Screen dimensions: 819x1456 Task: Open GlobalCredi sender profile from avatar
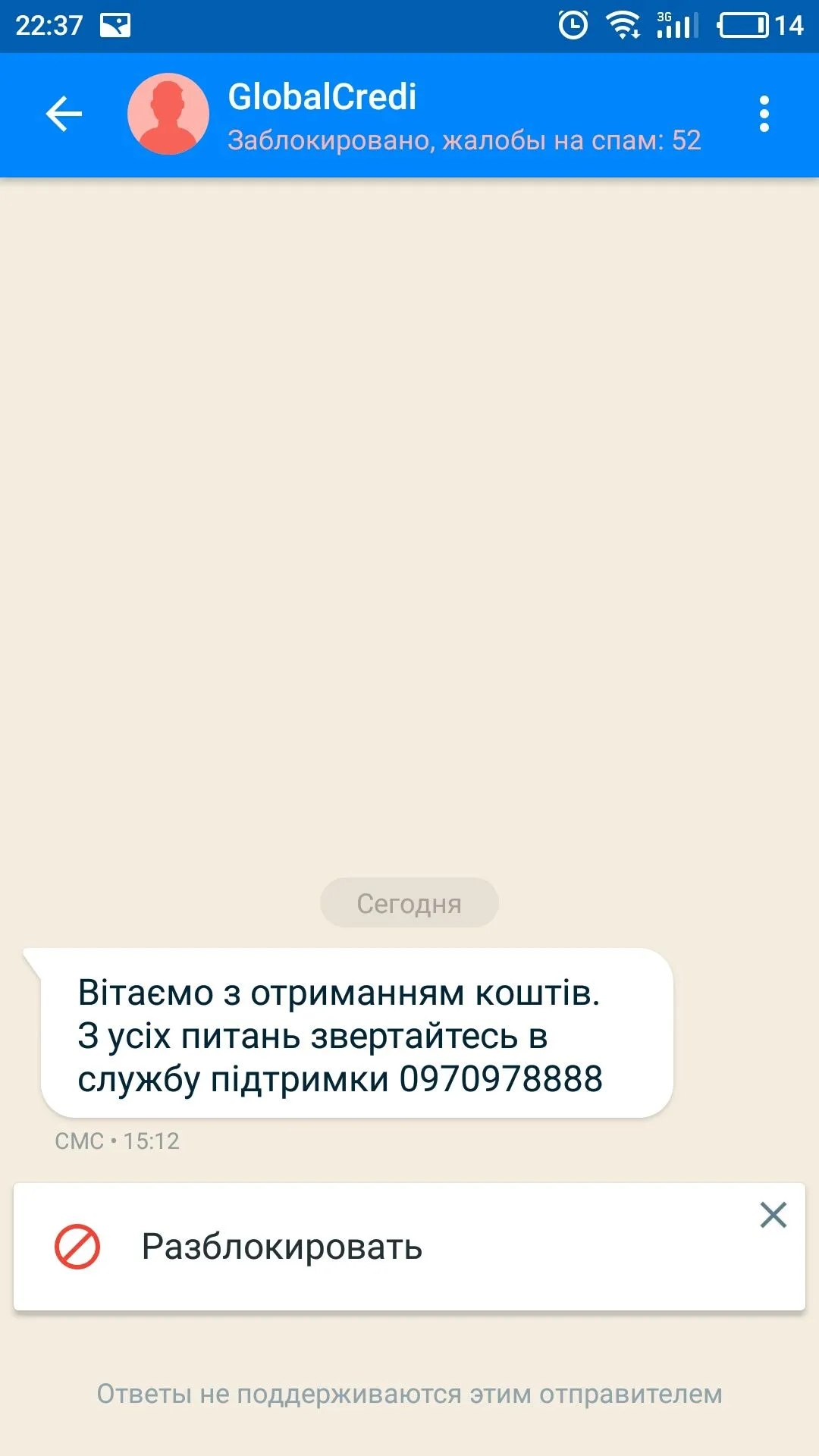pyautogui.click(x=168, y=115)
